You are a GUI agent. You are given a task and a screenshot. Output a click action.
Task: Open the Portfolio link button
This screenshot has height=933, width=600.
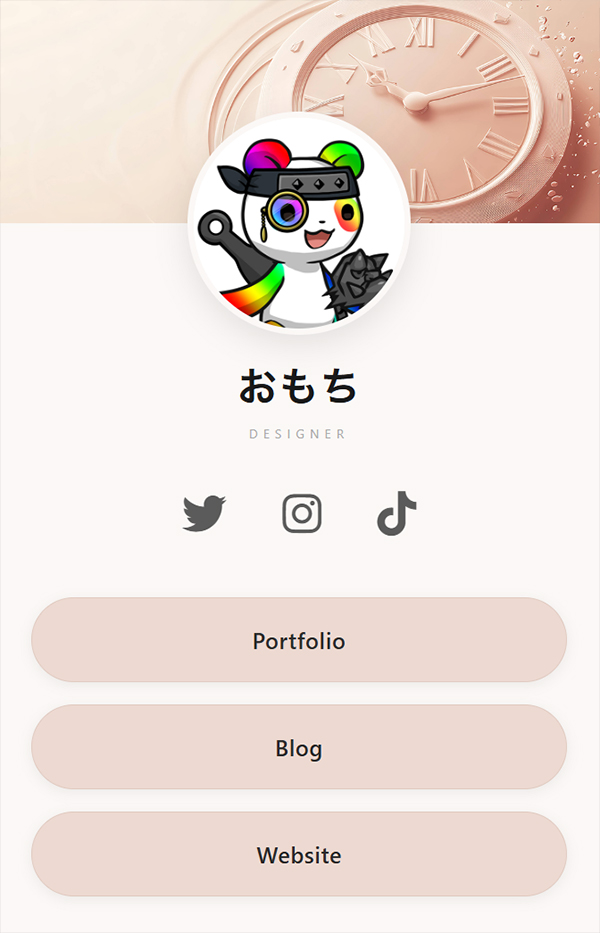[299, 640]
